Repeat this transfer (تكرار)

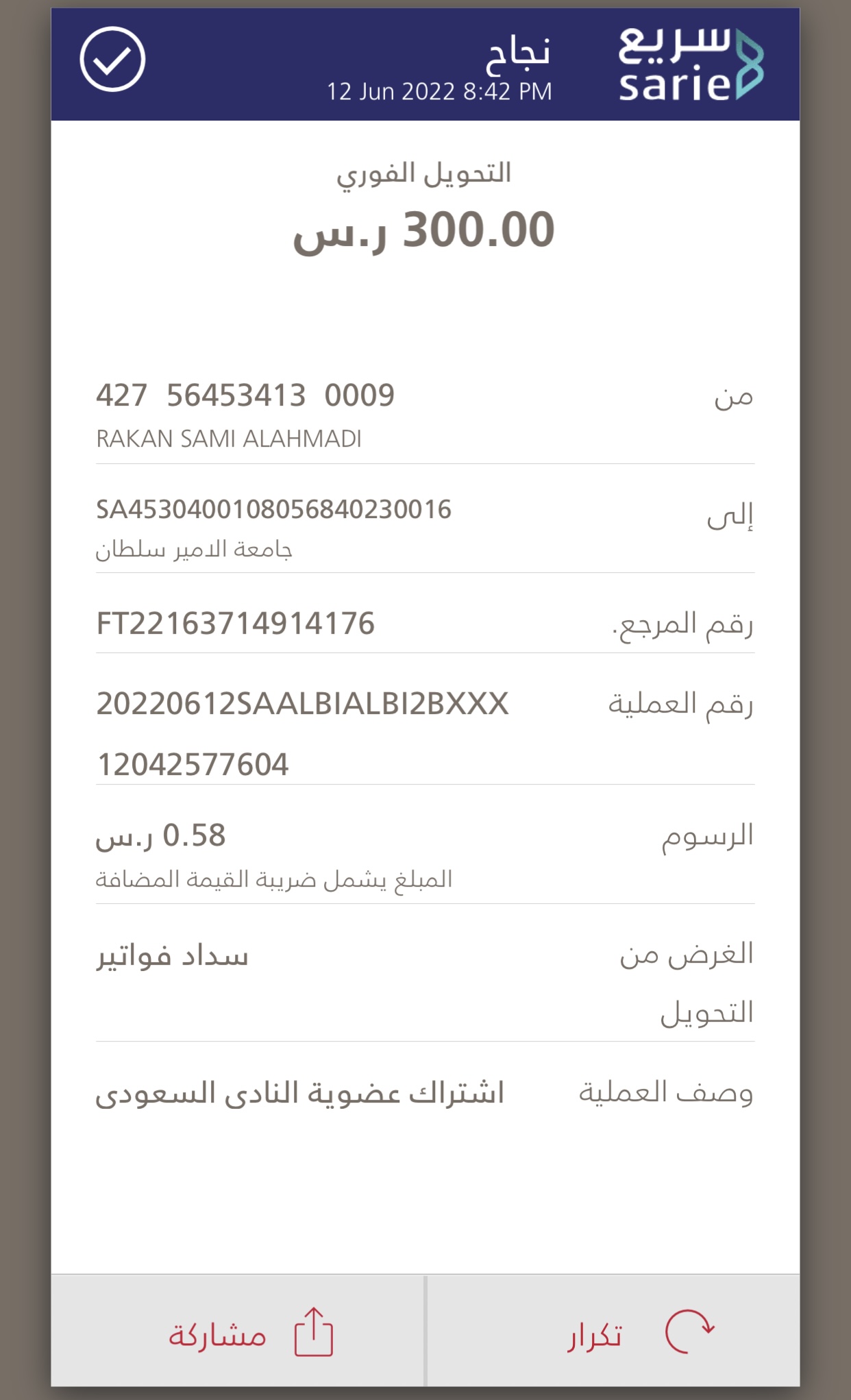point(613,1331)
